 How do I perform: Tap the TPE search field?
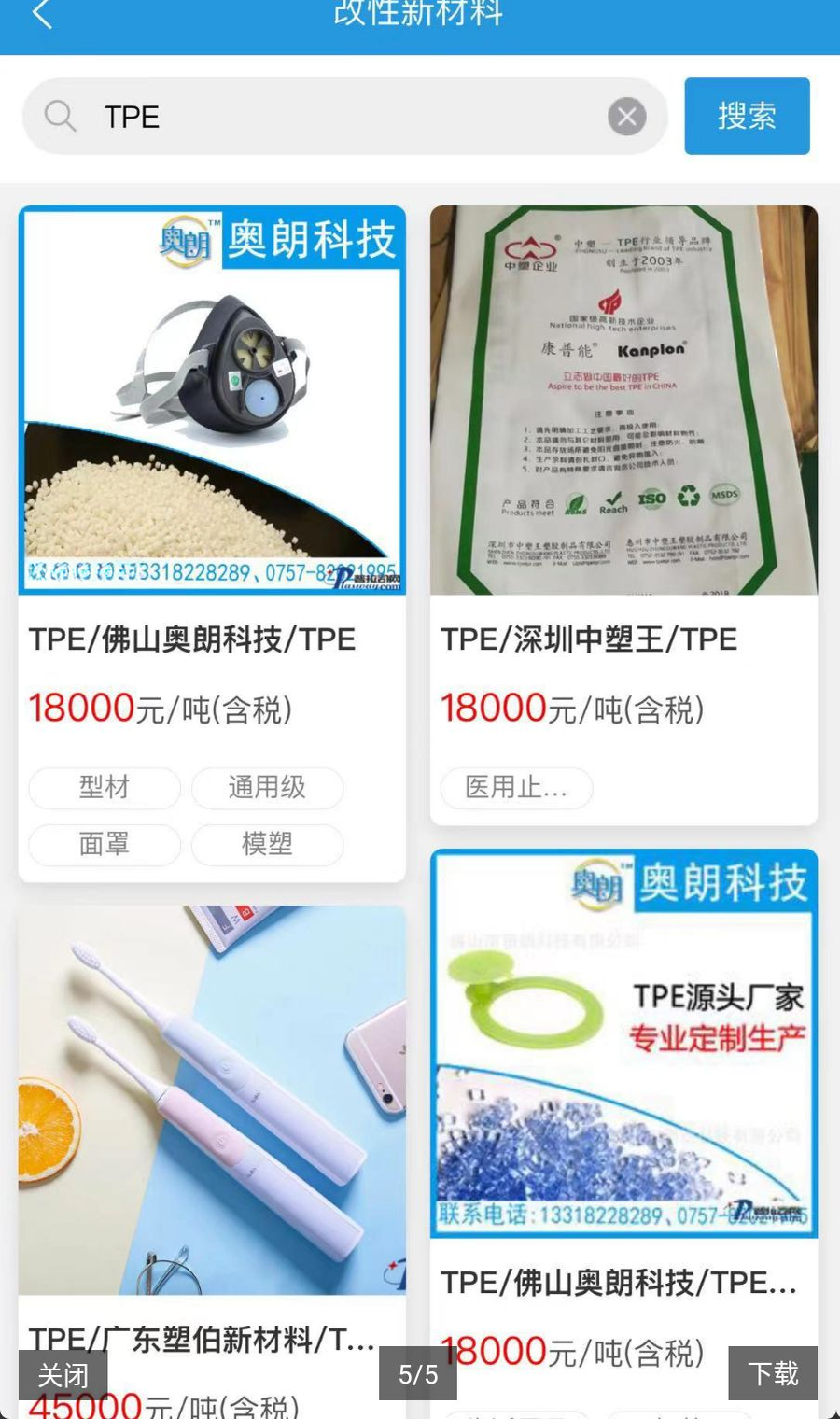344,117
